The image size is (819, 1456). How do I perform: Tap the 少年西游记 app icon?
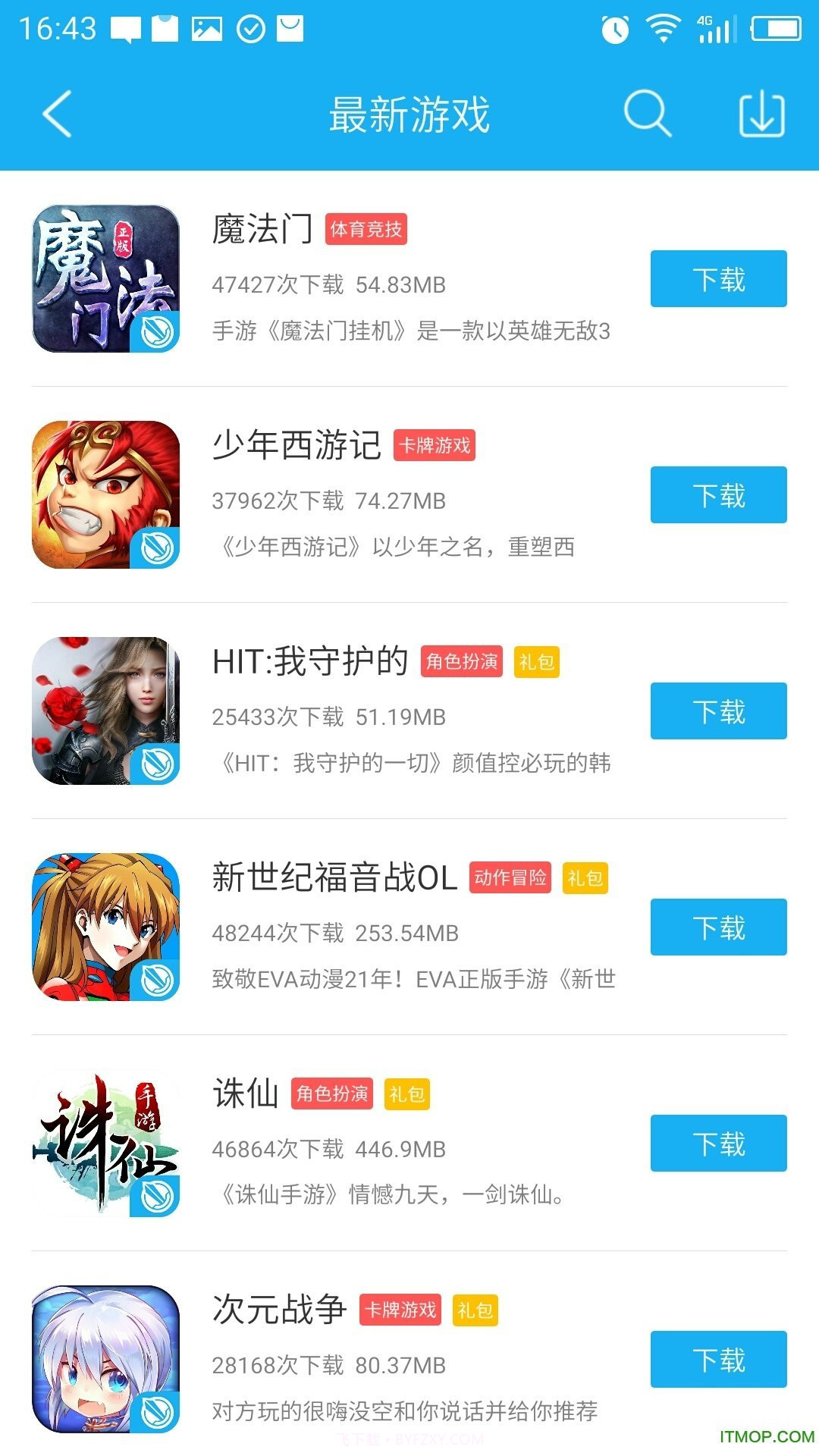click(105, 495)
